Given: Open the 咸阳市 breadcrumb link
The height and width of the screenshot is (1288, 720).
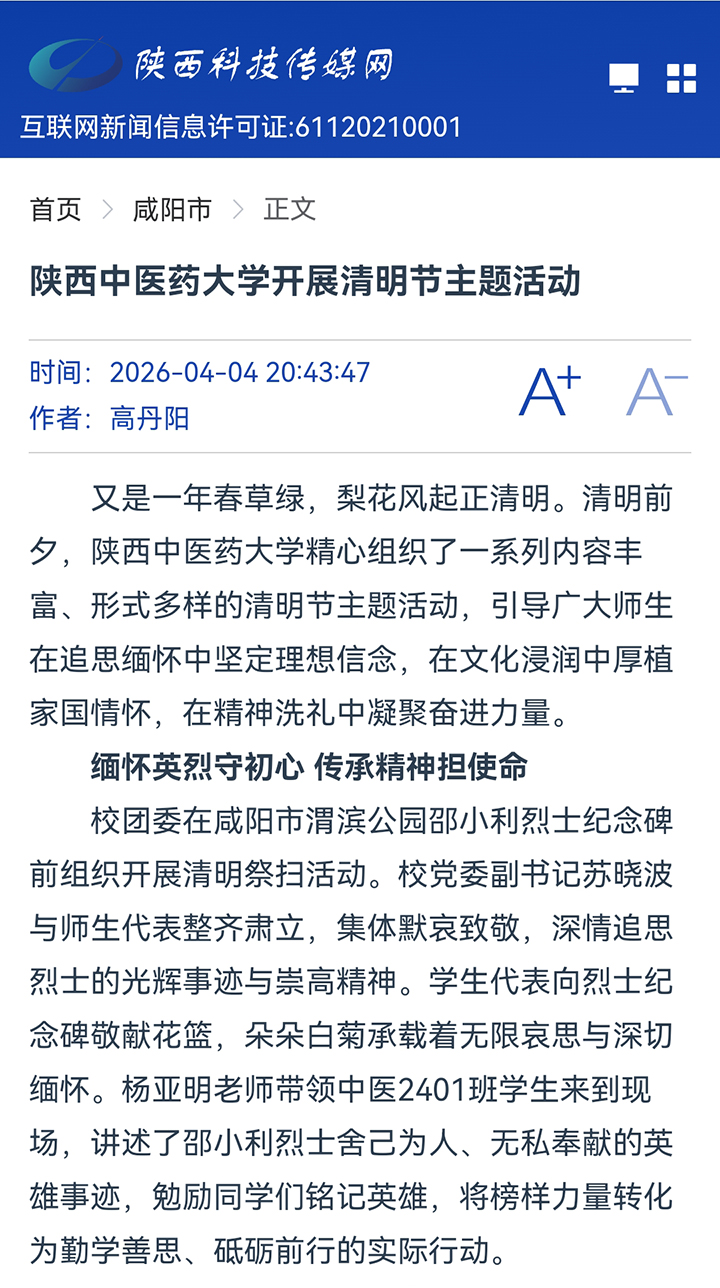Looking at the screenshot, I should pos(172,209).
